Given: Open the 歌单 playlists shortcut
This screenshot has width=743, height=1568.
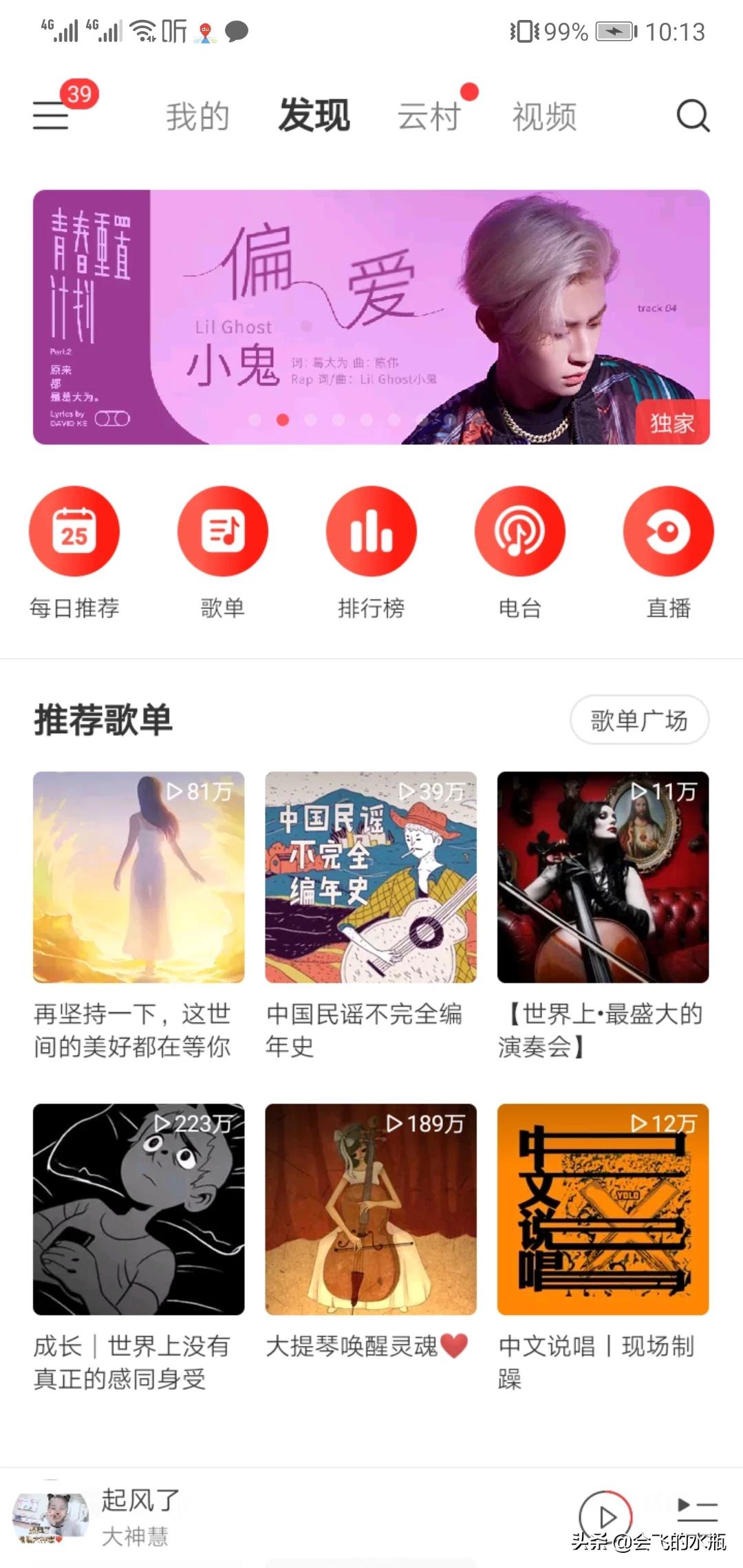Looking at the screenshot, I should coord(223,531).
